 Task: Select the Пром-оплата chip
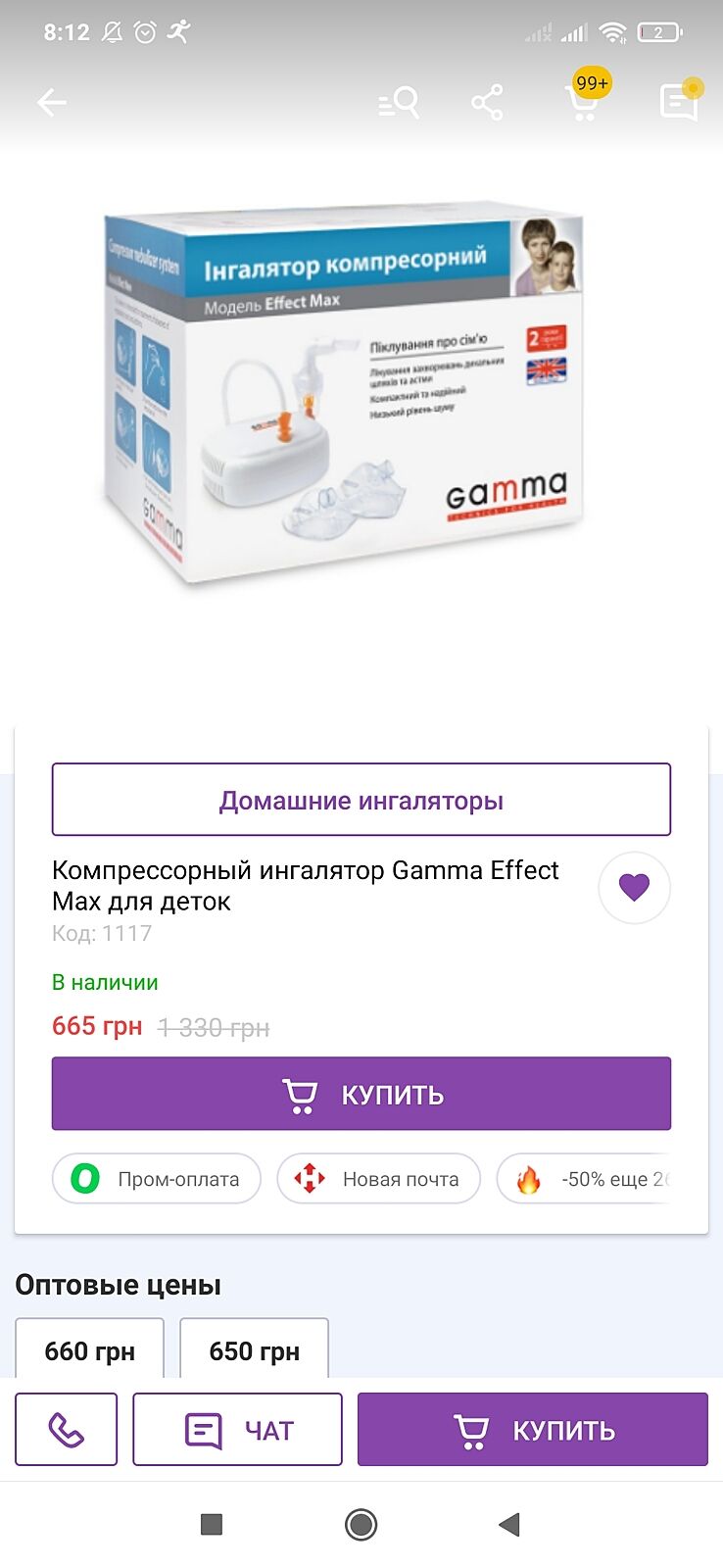click(157, 1179)
